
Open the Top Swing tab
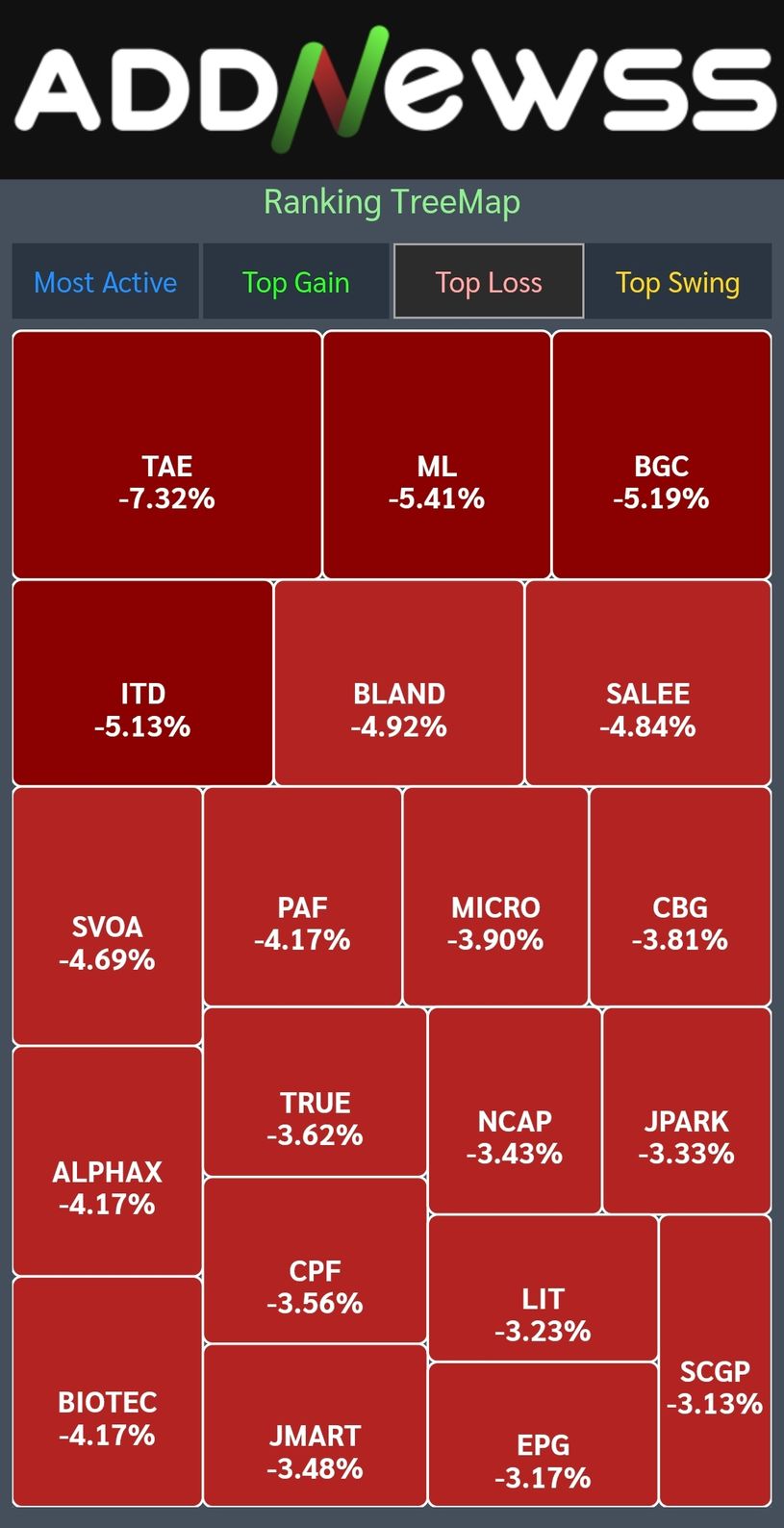point(678,281)
